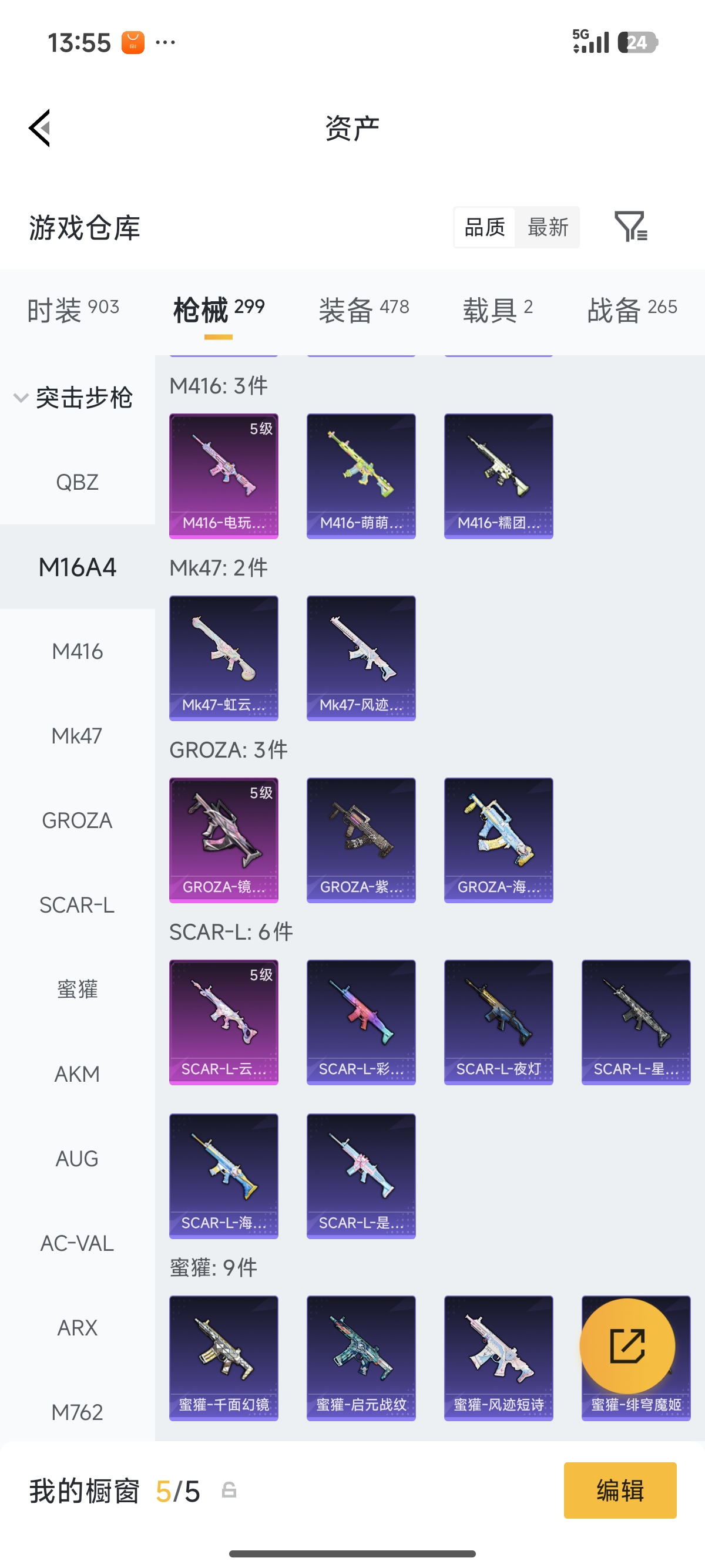The width and height of the screenshot is (705, 1568).
Task: Open the 蜜獾-启元战纹 skin tile
Action: (362, 1358)
